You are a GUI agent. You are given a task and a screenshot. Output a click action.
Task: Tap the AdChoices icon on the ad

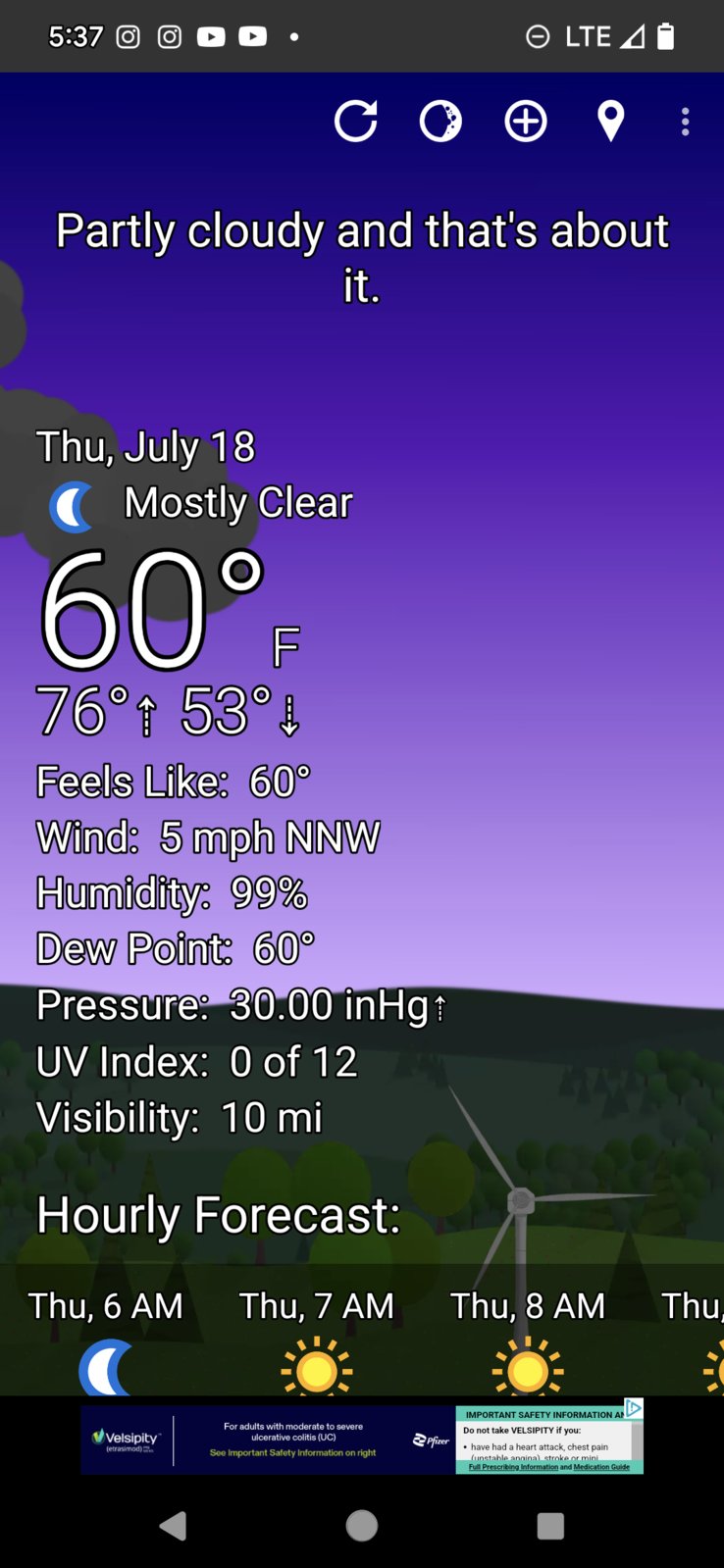[634, 1408]
